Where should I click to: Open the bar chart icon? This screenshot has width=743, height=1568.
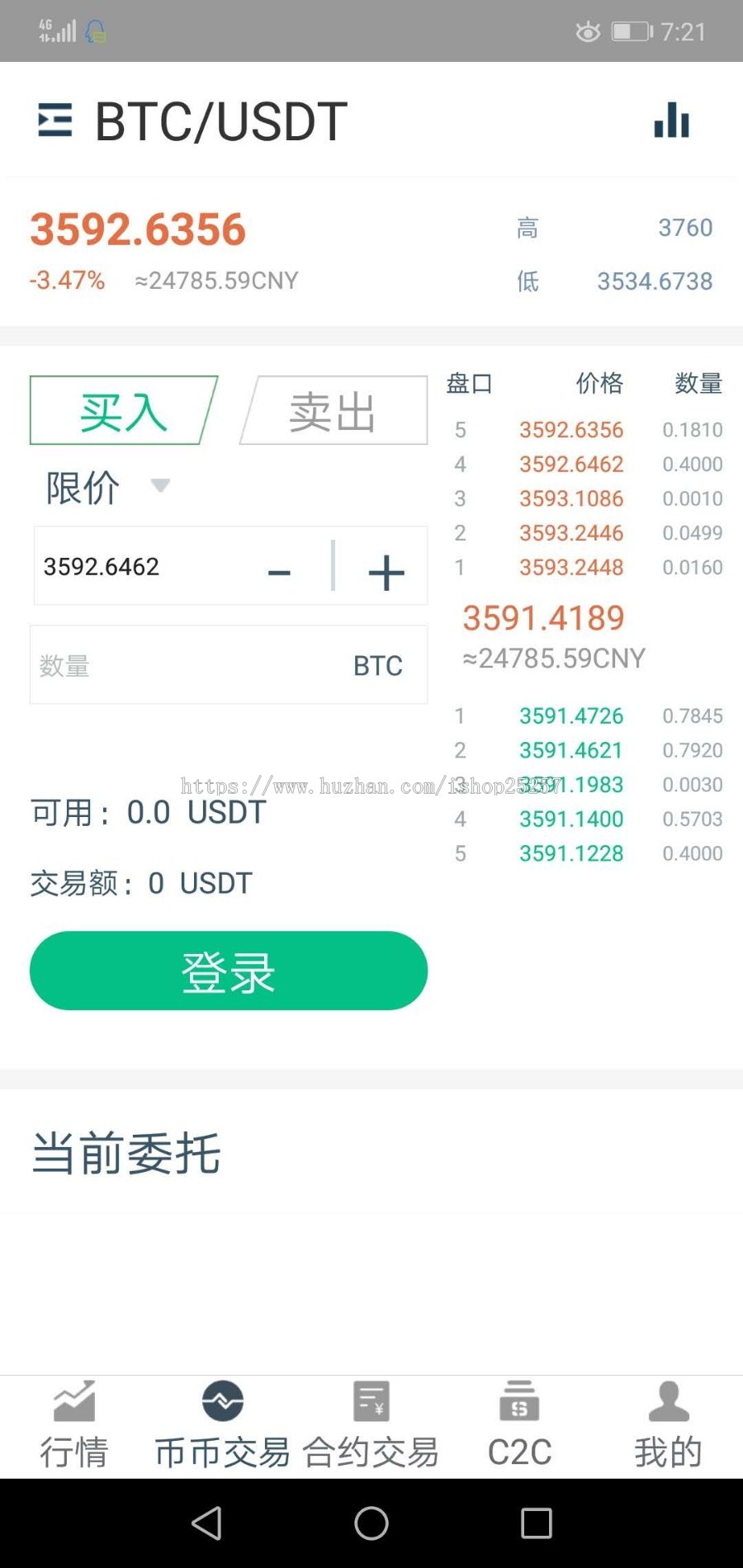coord(671,120)
